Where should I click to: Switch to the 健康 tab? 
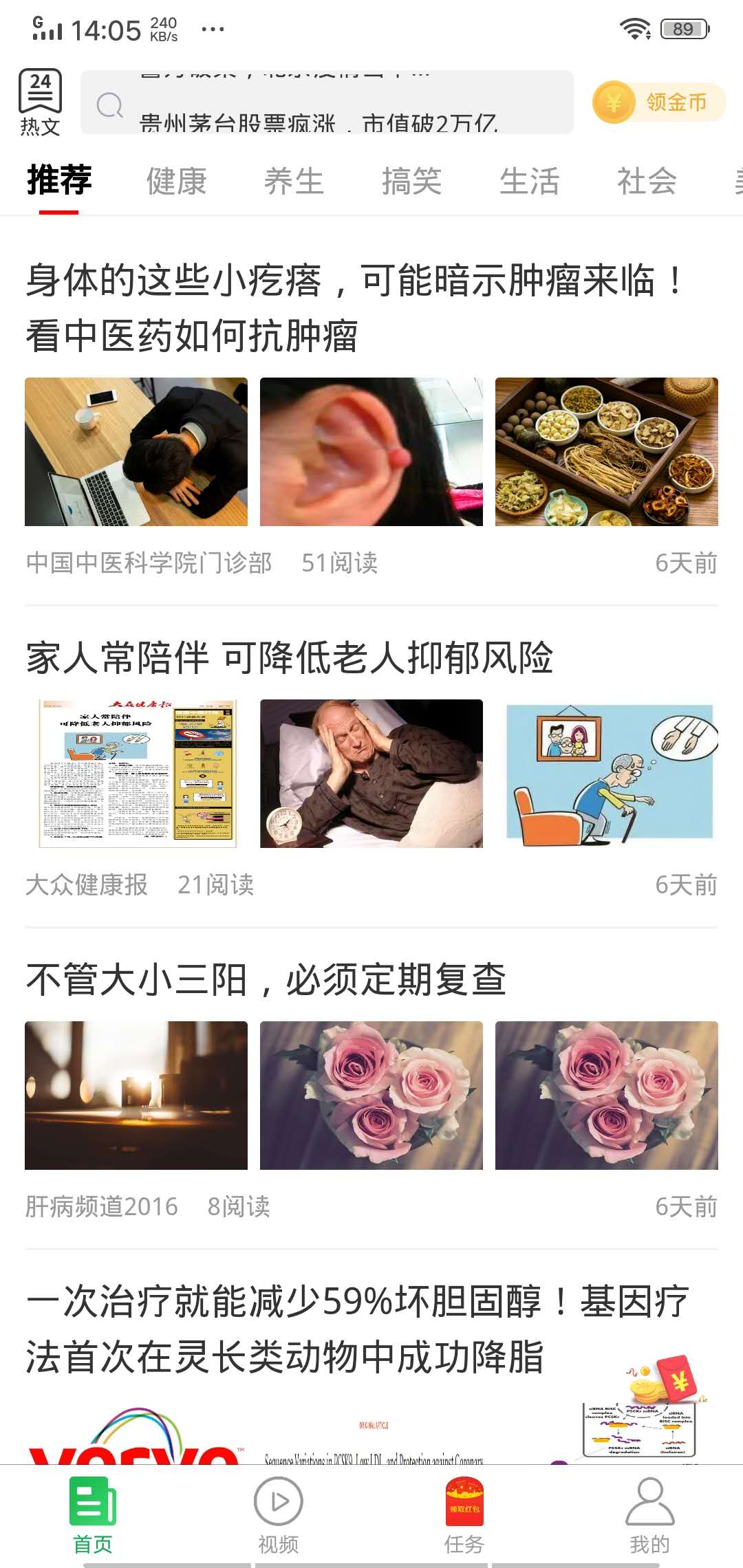177,180
